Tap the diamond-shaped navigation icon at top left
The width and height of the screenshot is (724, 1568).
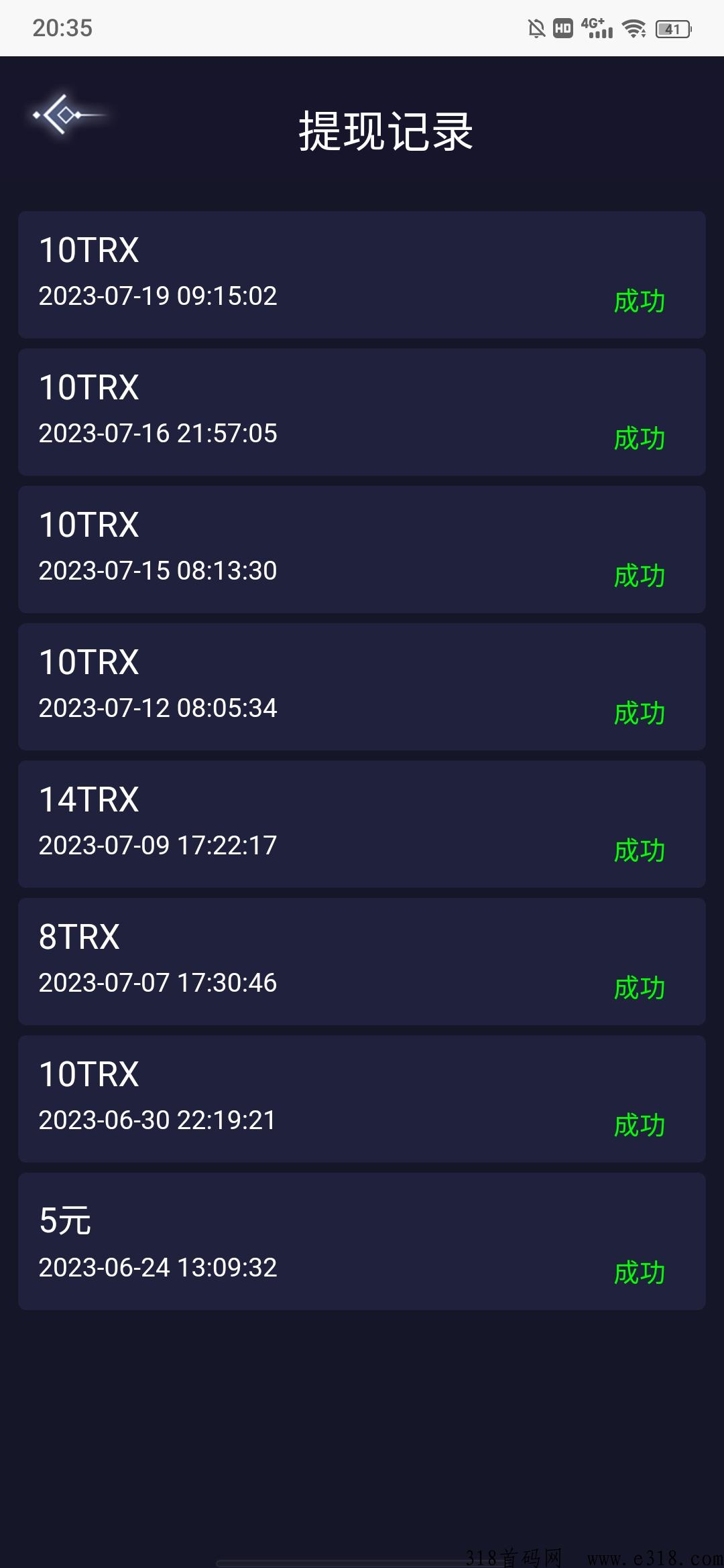coord(67,115)
